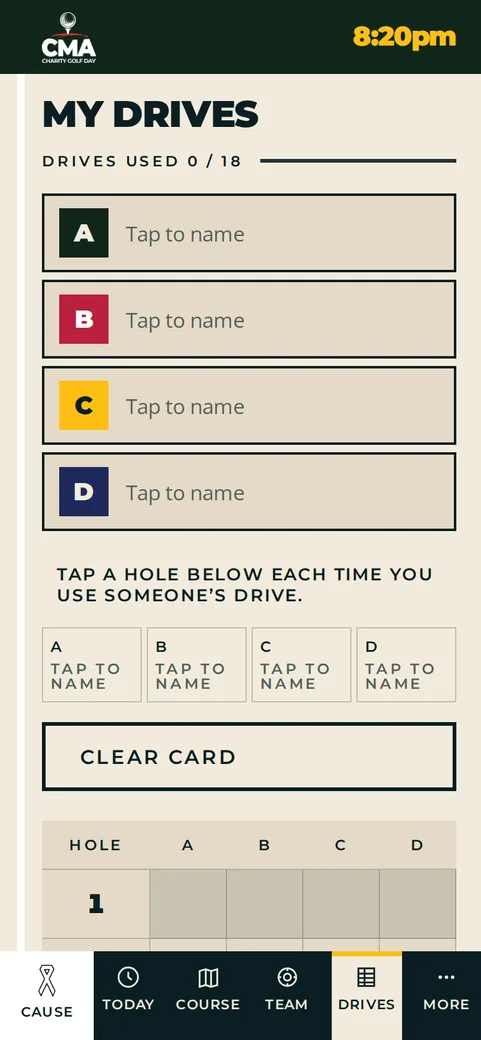This screenshot has height=1040, width=481.
Task: Clear the drives card
Action: pos(249,757)
